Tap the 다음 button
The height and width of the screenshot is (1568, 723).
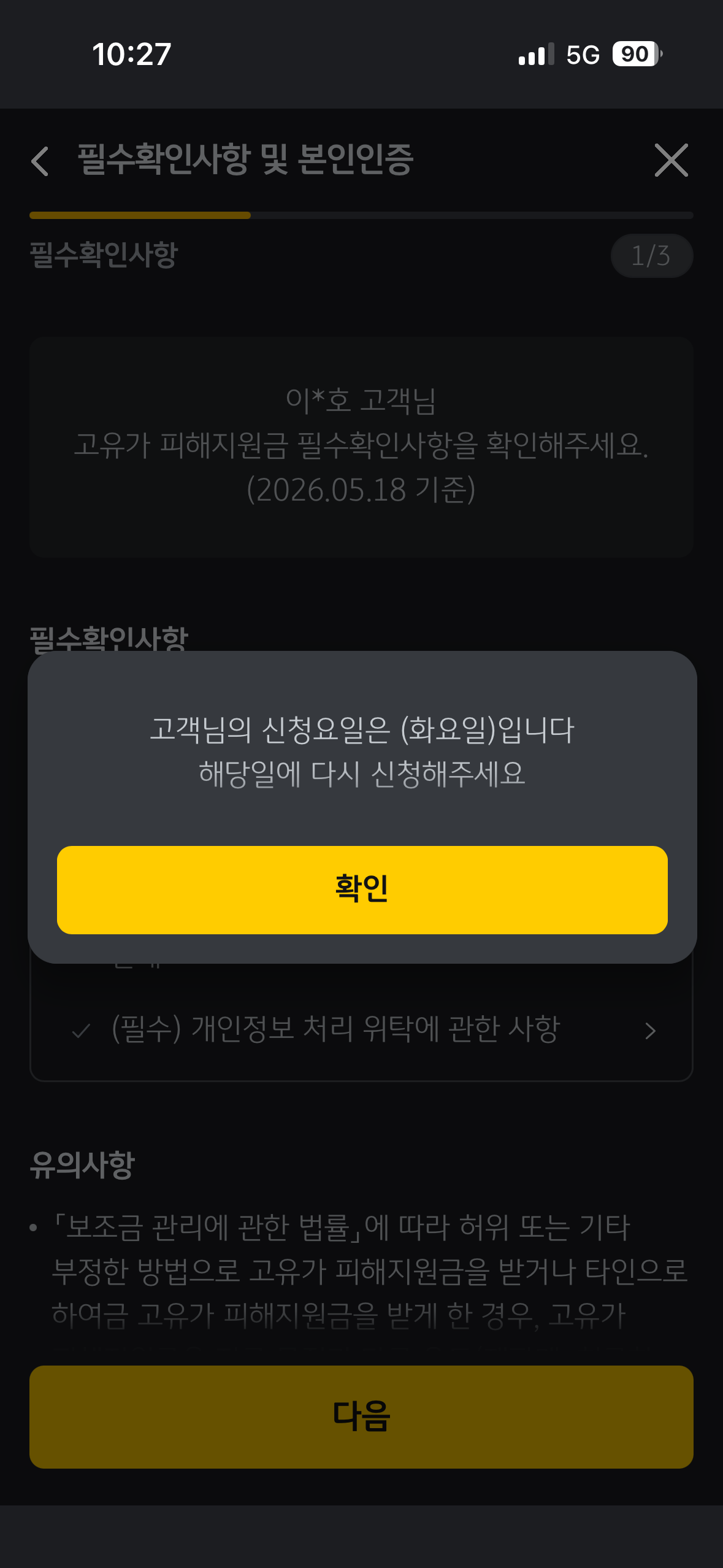tap(361, 1416)
